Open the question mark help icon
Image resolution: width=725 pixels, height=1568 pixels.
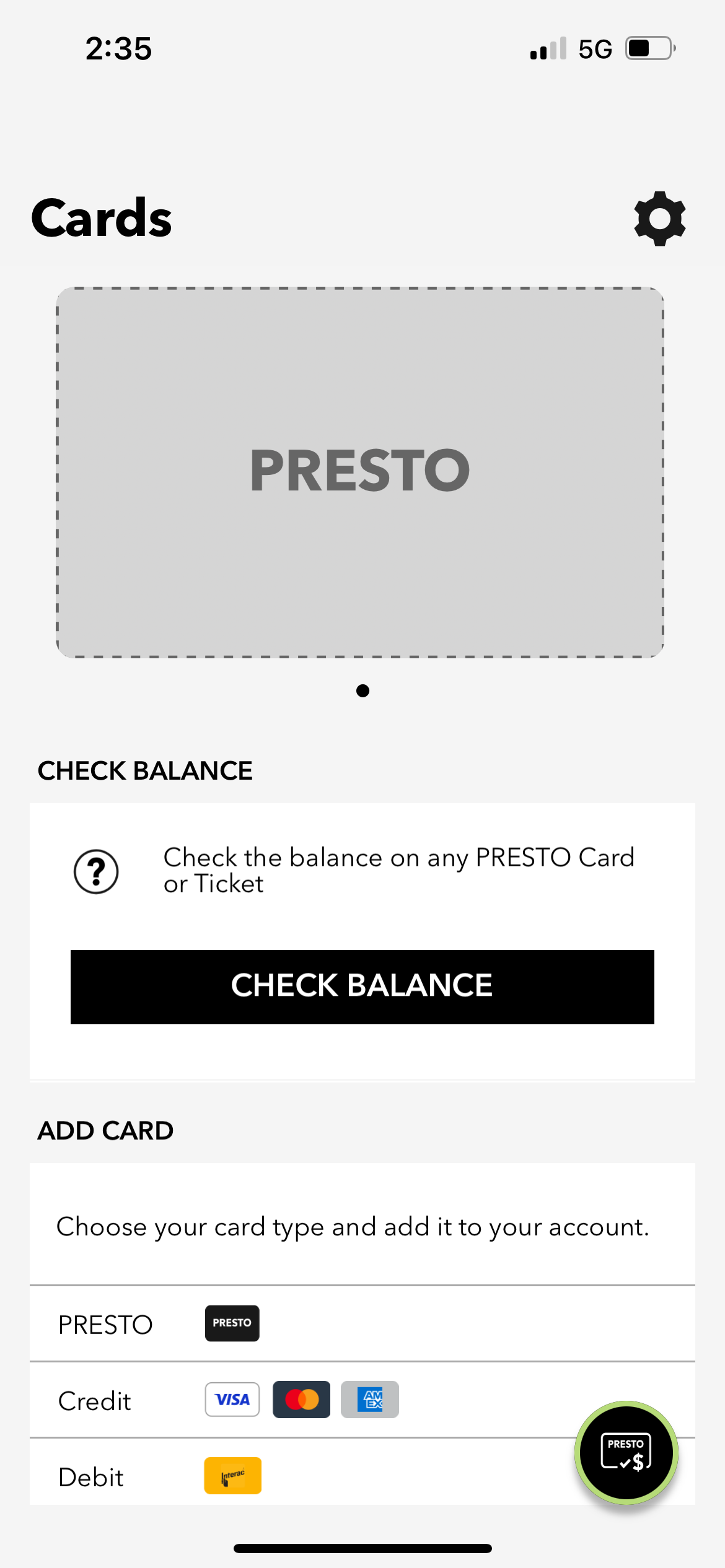pos(96,871)
